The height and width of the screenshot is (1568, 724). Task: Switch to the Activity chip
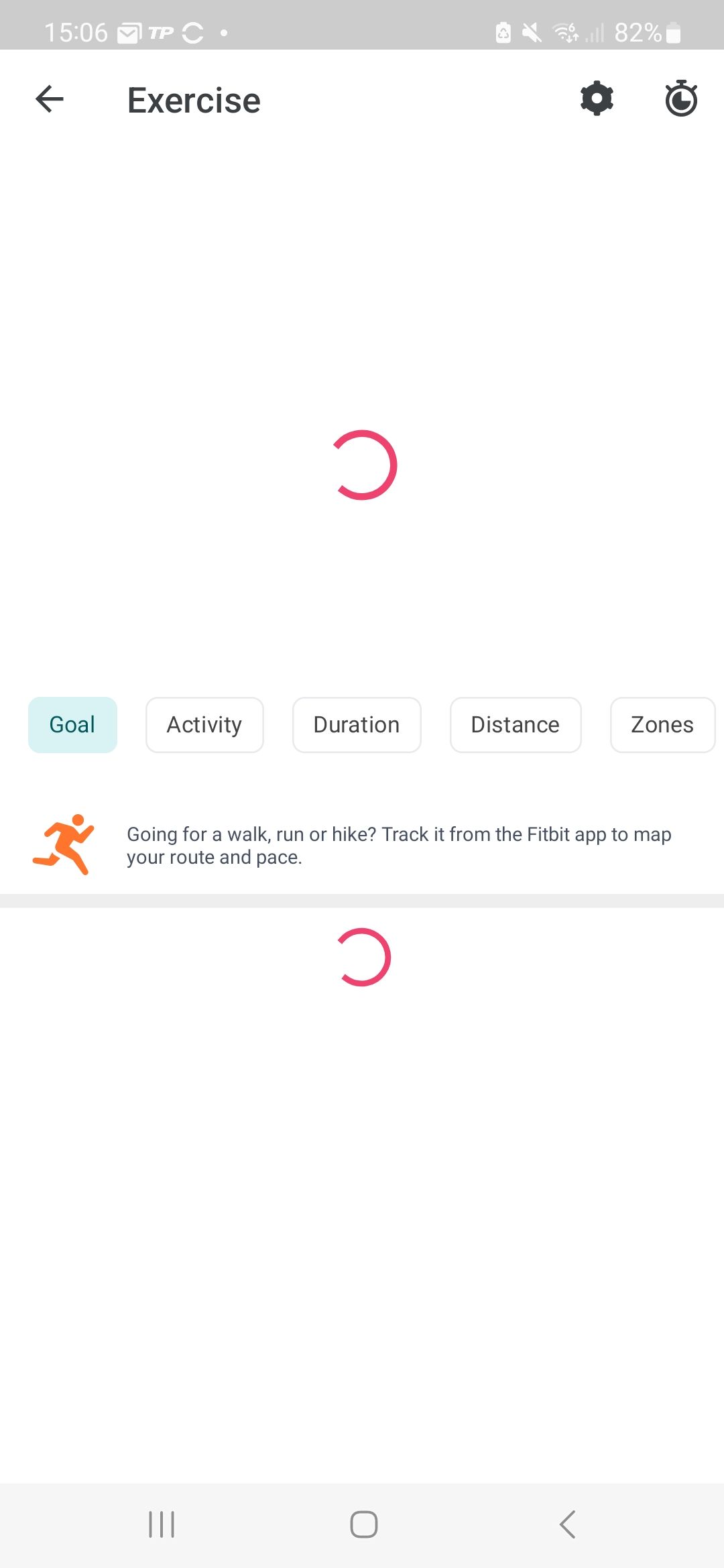click(204, 725)
